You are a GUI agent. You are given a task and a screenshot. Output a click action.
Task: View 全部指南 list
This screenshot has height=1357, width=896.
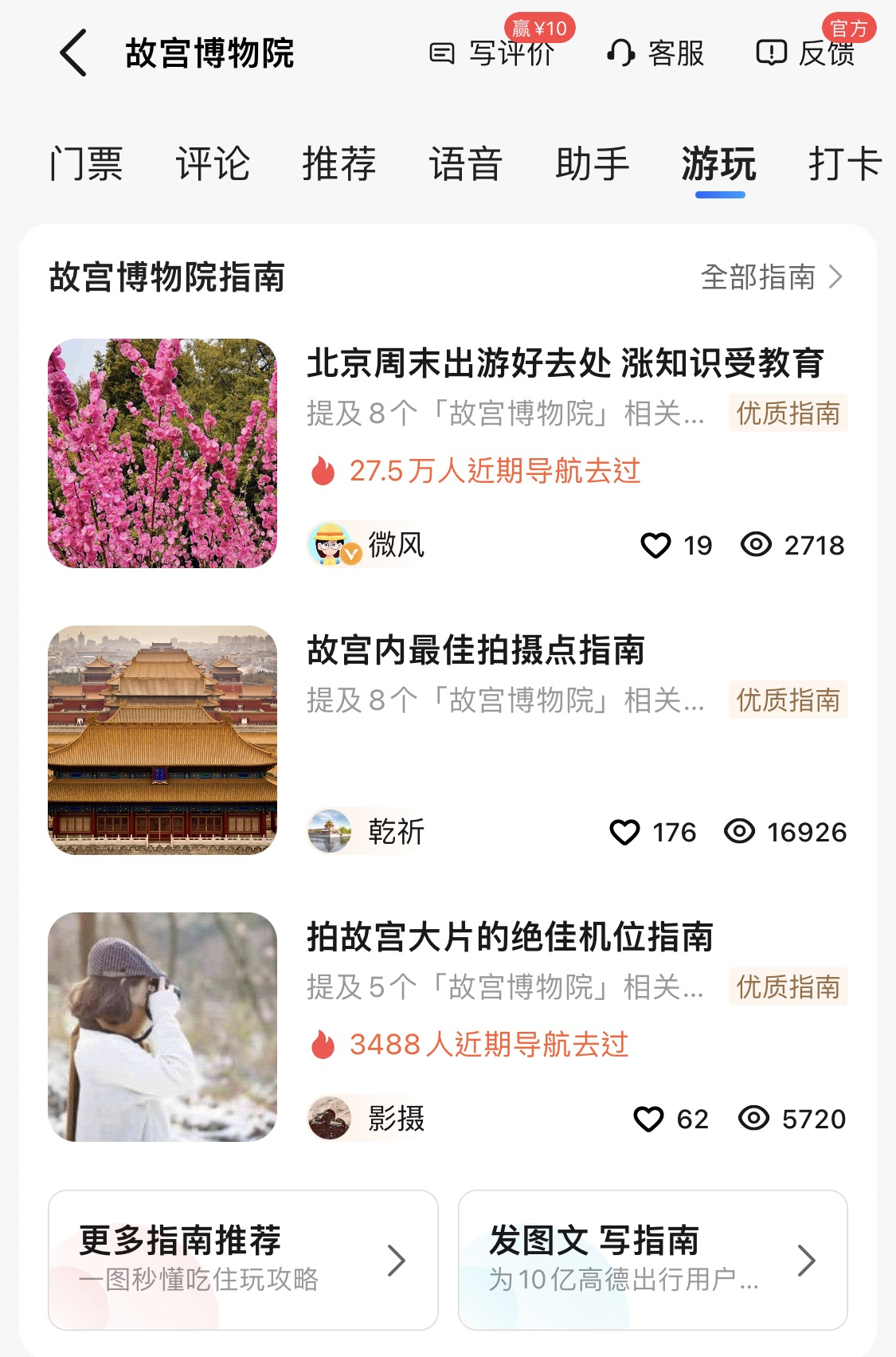pos(771,277)
